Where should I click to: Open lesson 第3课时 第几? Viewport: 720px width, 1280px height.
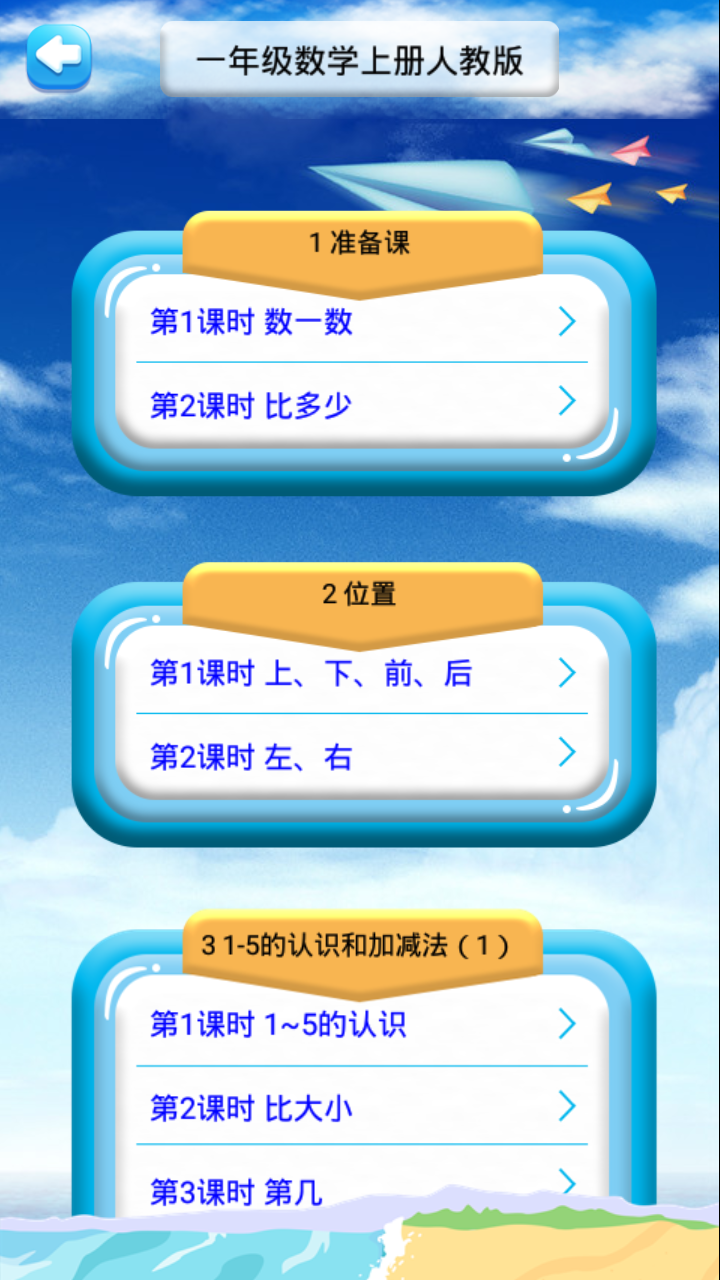[x=361, y=1190]
